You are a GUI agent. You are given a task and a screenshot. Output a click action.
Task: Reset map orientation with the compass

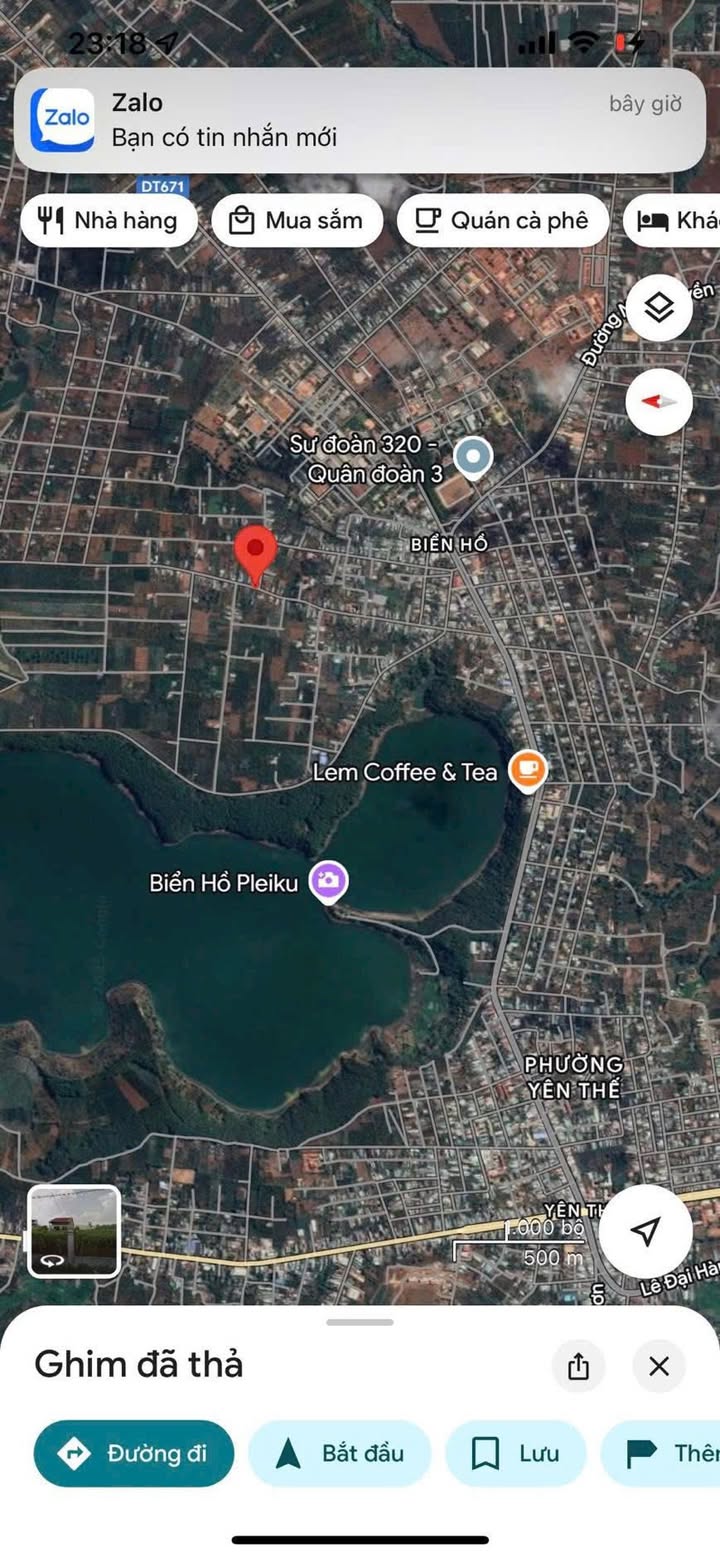pyautogui.click(x=659, y=401)
